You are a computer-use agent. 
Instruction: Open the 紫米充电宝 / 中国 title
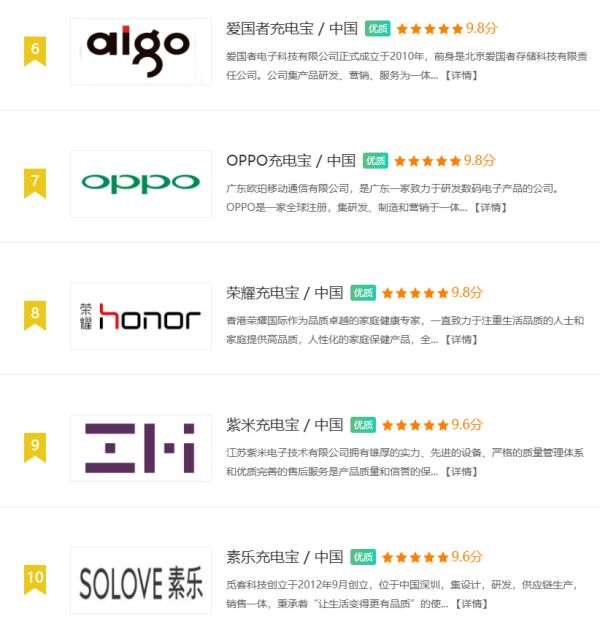(x=285, y=424)
